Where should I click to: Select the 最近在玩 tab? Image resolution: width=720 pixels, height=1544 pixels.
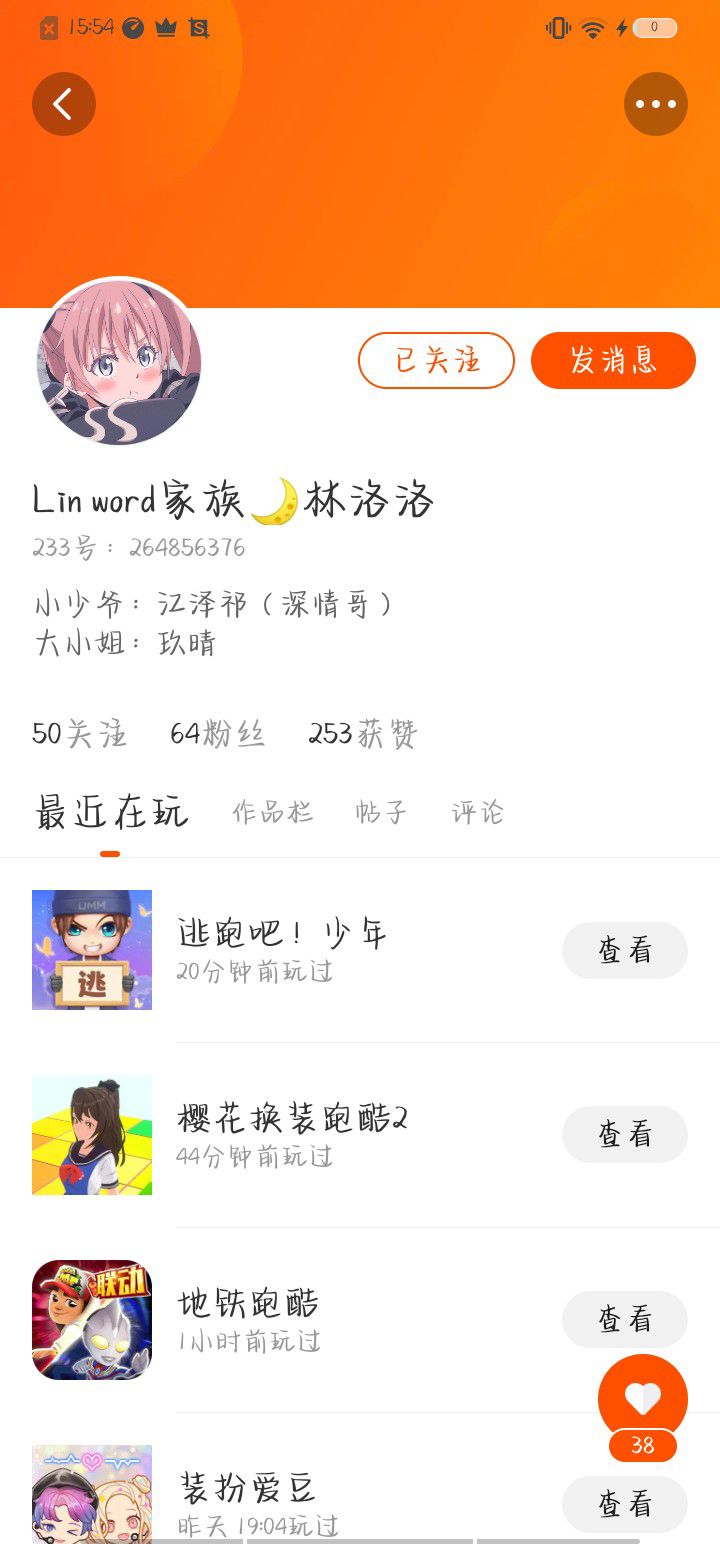point(111,812)
